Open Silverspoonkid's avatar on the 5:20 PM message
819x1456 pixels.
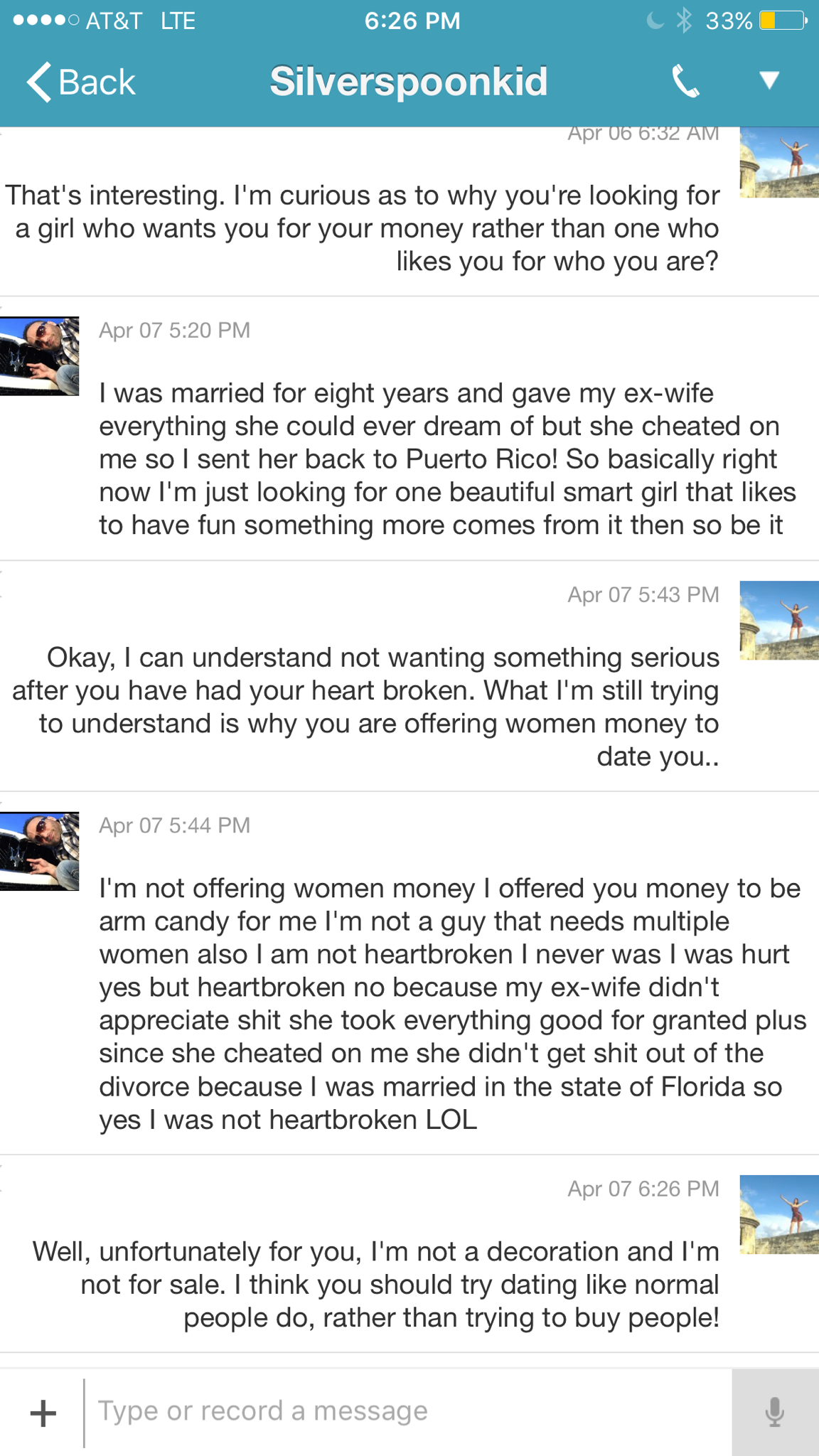[x=39, y=355]
